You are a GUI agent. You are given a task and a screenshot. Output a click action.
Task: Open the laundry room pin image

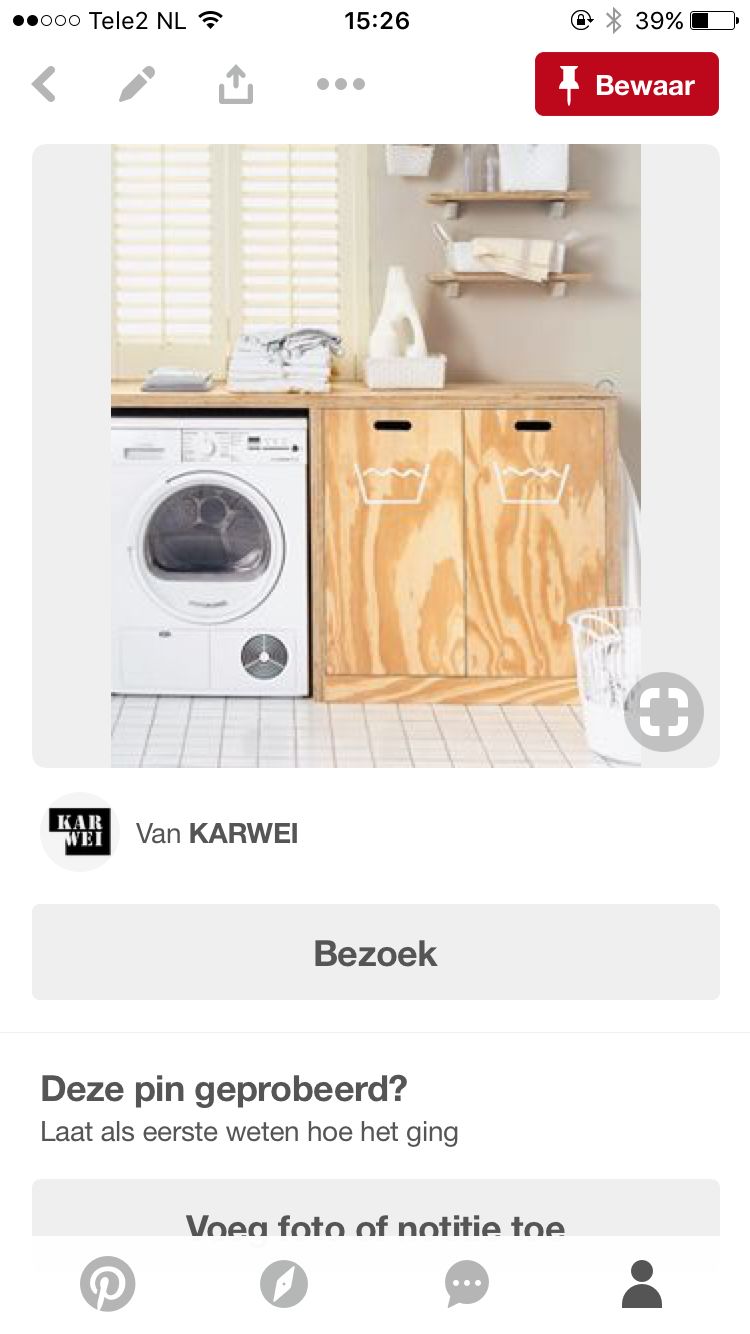point(375,455)
